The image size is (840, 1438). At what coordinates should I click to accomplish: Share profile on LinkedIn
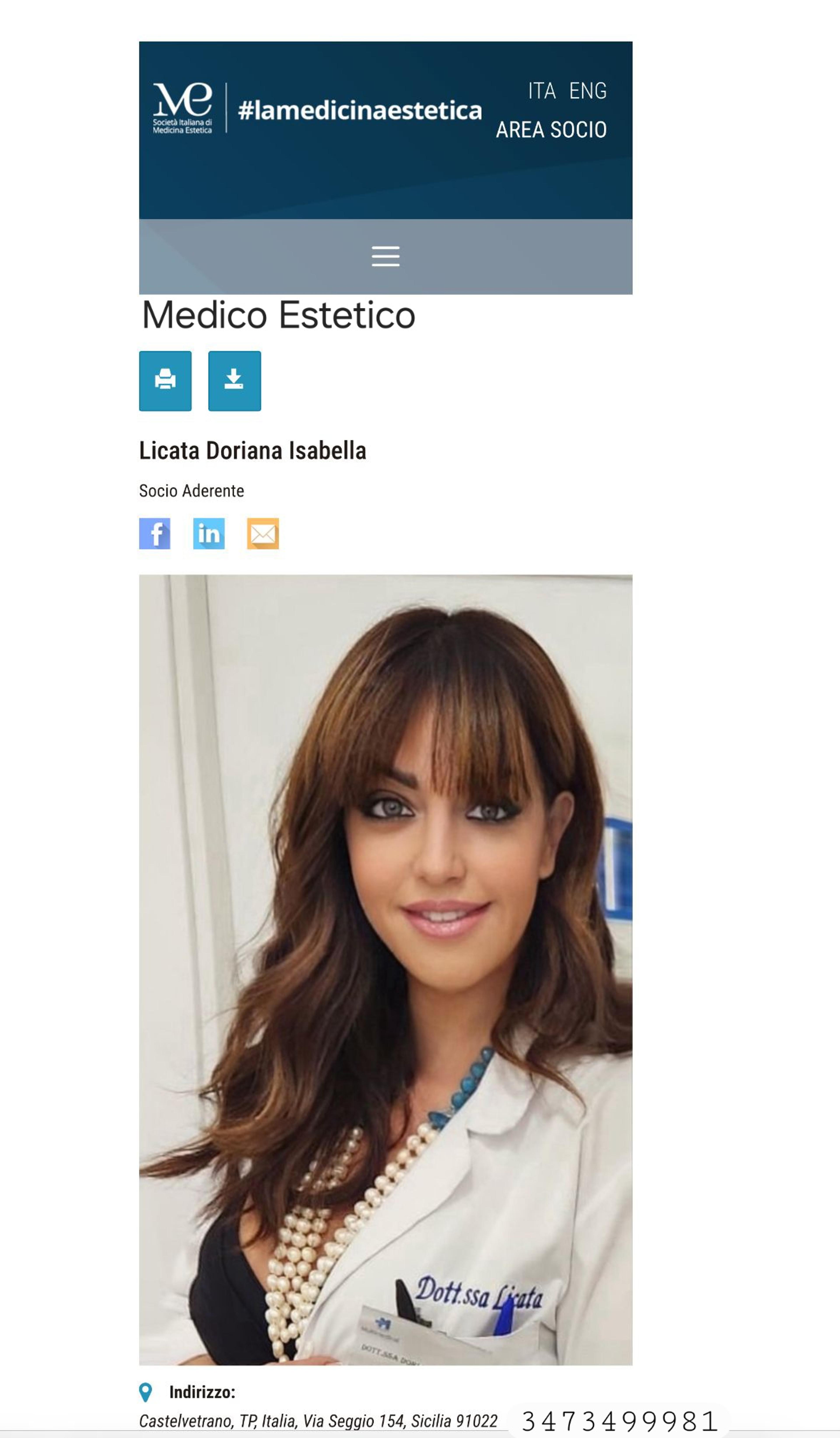pyautogui.click(x=209, y=533)
